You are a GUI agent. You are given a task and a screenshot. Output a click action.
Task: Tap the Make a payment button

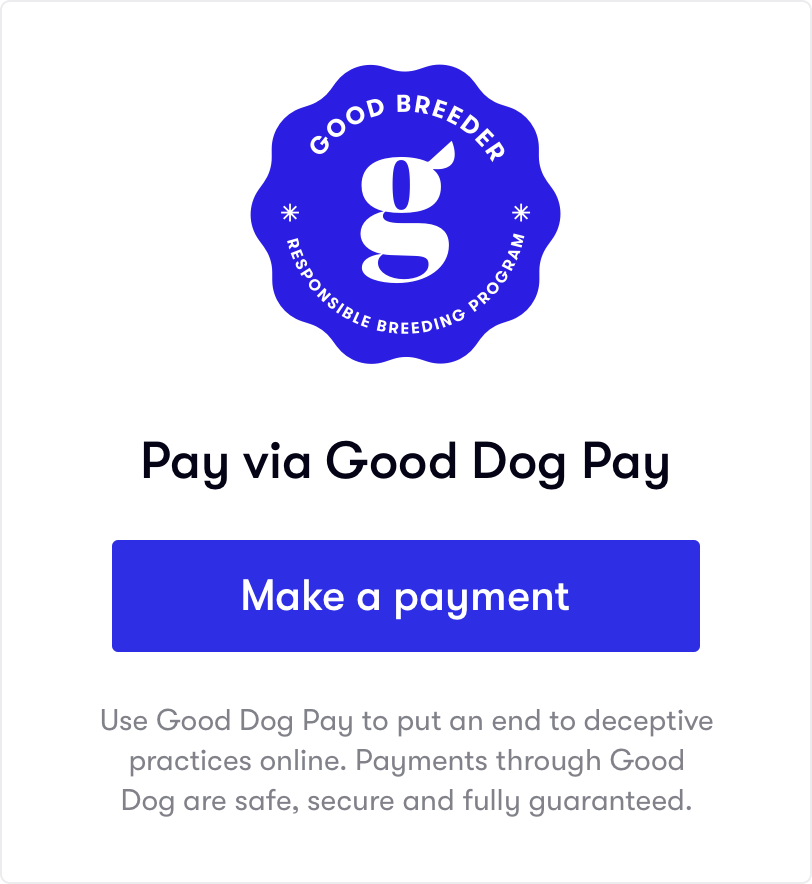(x=405, y=596)
